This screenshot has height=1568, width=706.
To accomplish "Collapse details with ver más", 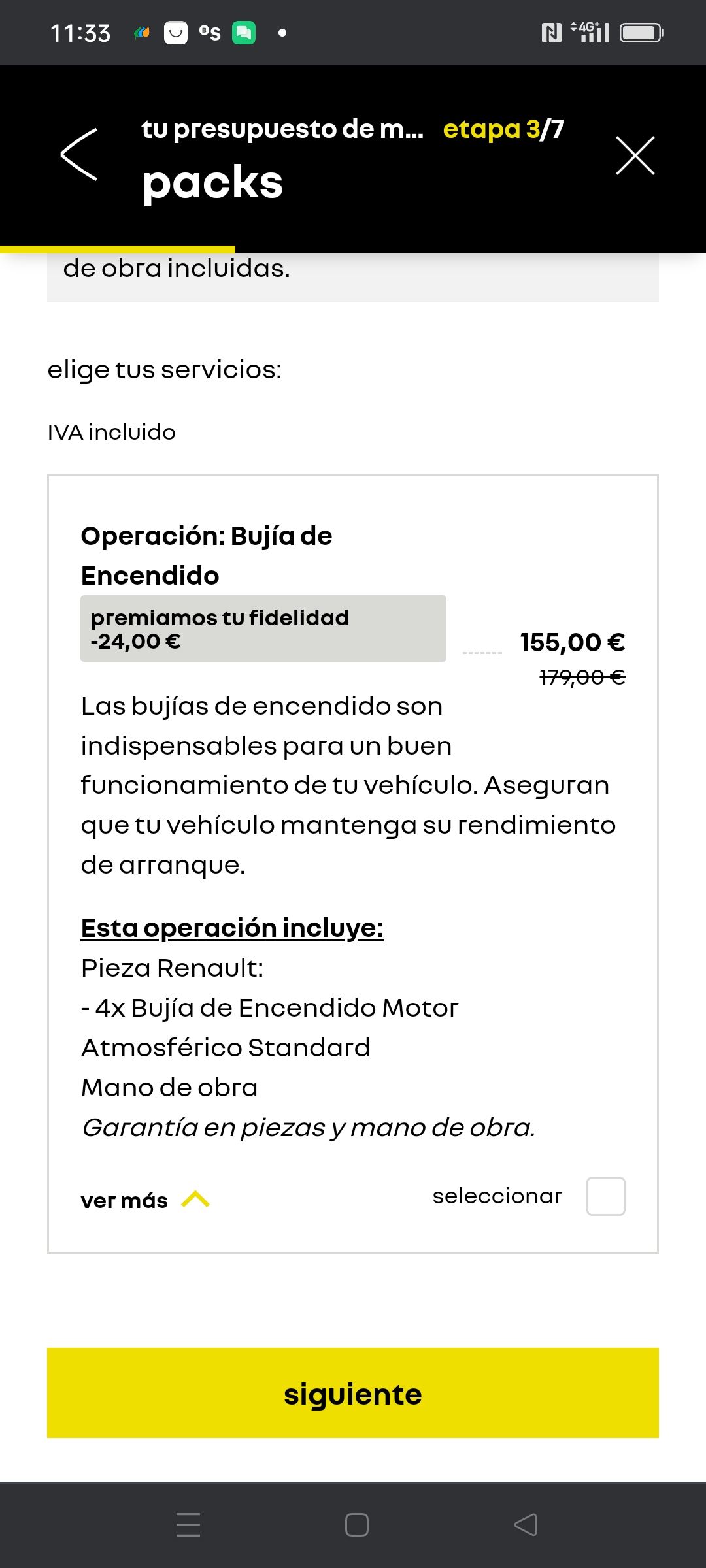I will tap(145, 1200).
